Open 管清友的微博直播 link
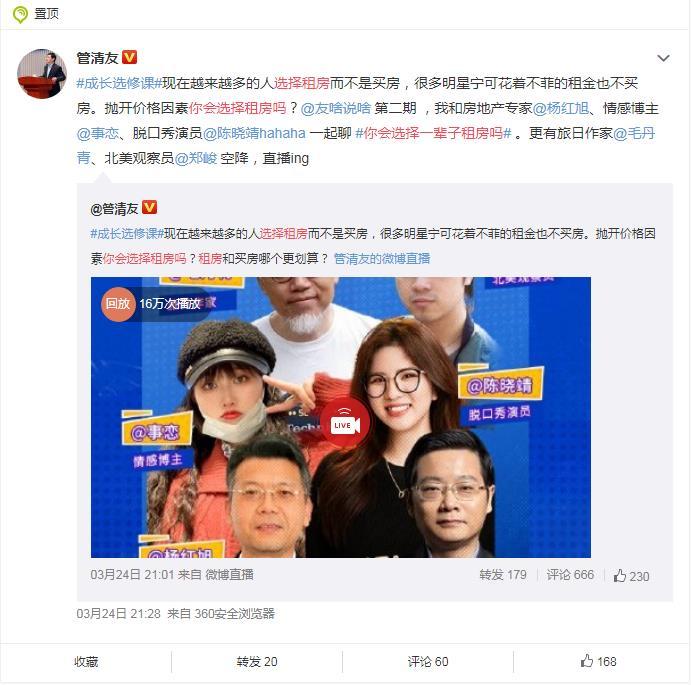The image size is (691, 685). [x=382, y=258]
